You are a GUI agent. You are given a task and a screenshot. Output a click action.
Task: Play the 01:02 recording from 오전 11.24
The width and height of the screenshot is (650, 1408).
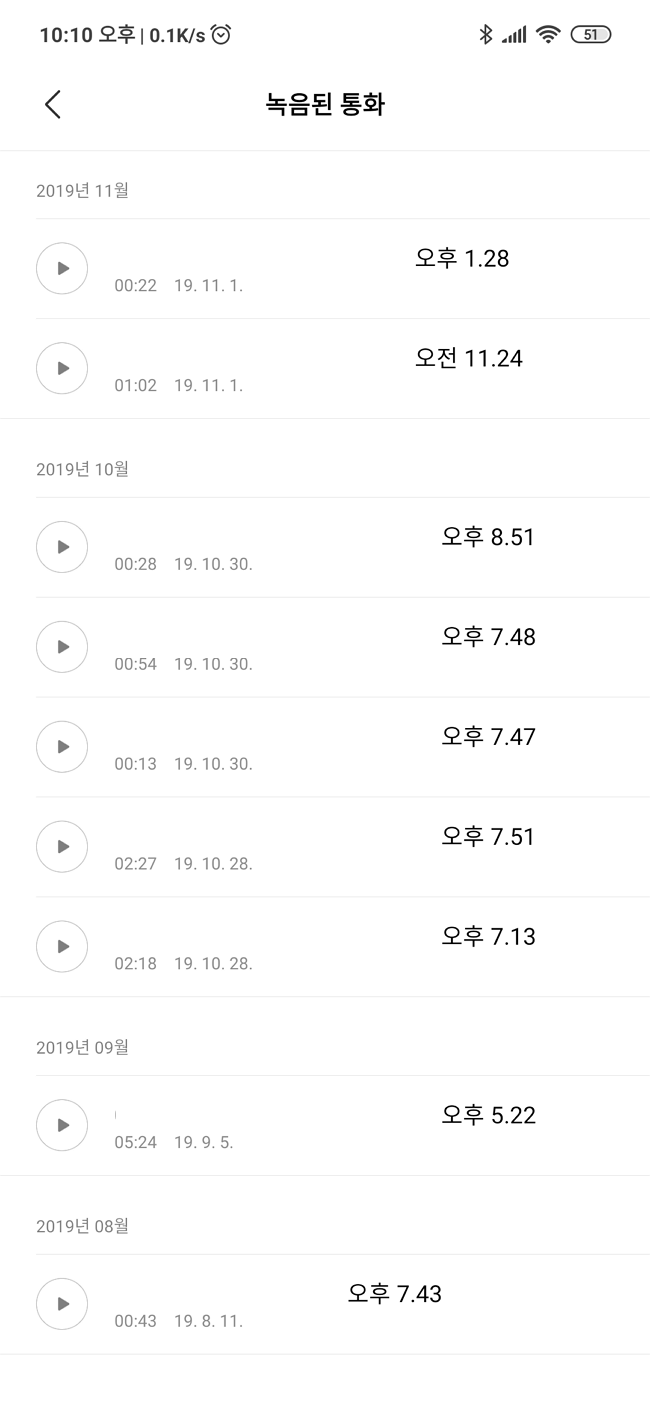tap(62, 368)
